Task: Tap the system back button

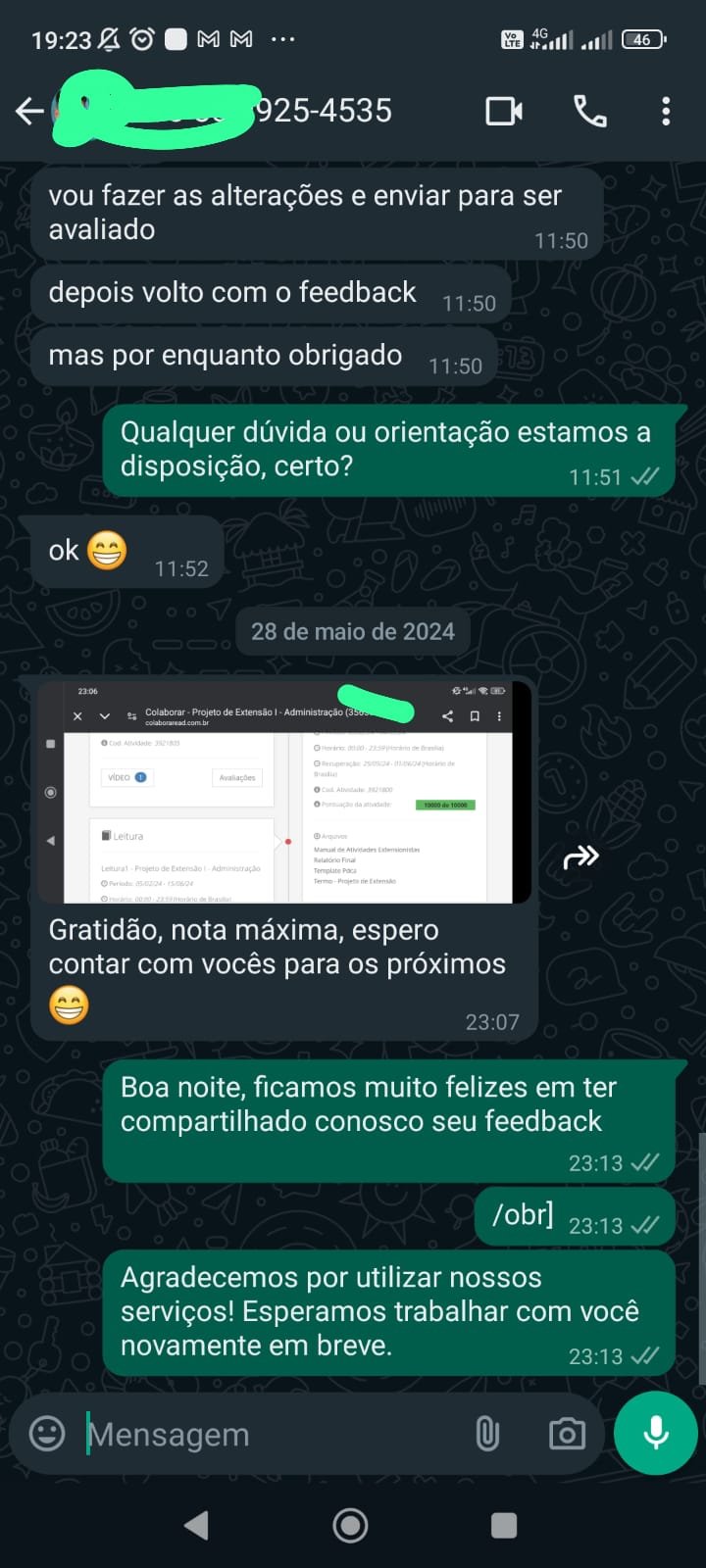Action: [197, 1525]
